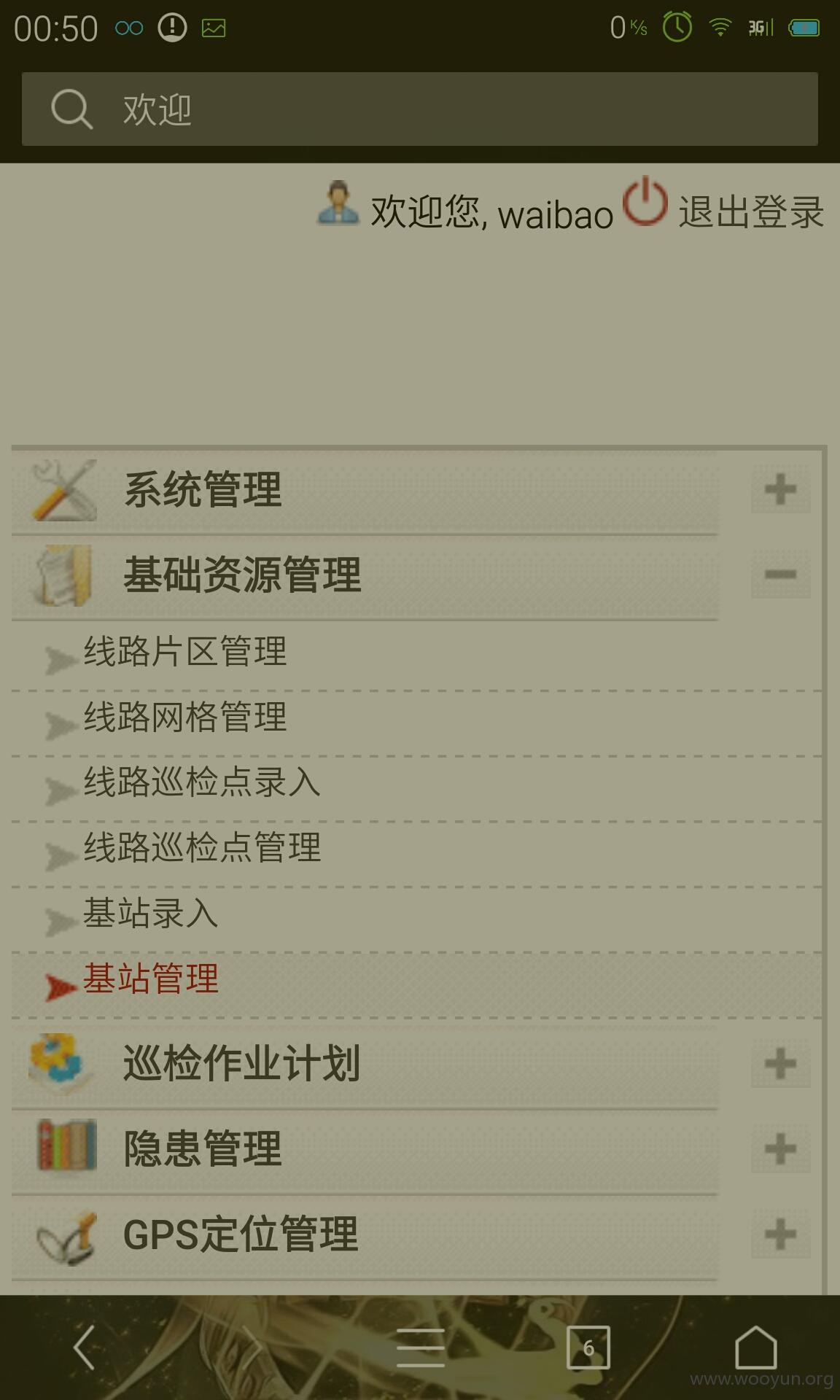This screenshot has width=840, height=1400.
Task: Open 线路巡检点录入
Action: [x=202, y=783]
